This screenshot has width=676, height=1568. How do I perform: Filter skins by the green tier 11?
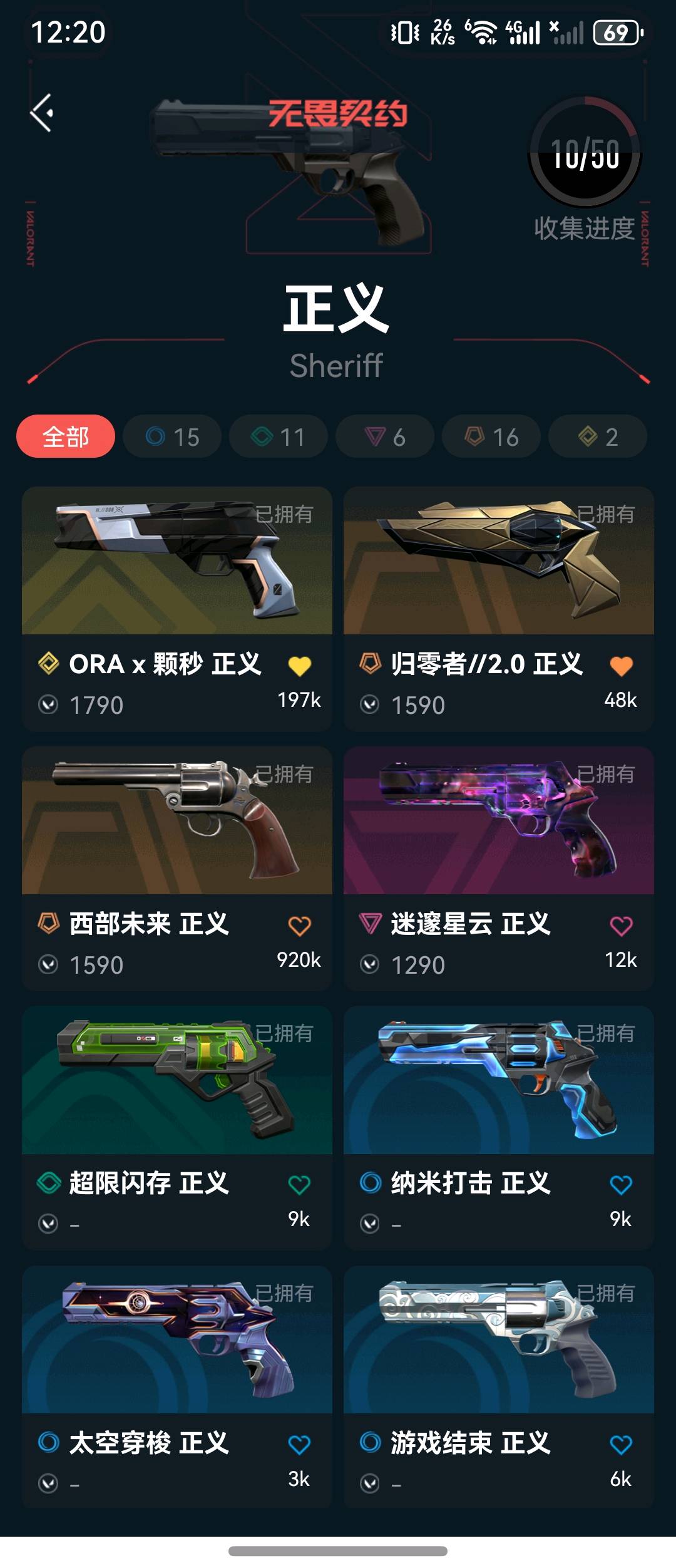(279, 436)
